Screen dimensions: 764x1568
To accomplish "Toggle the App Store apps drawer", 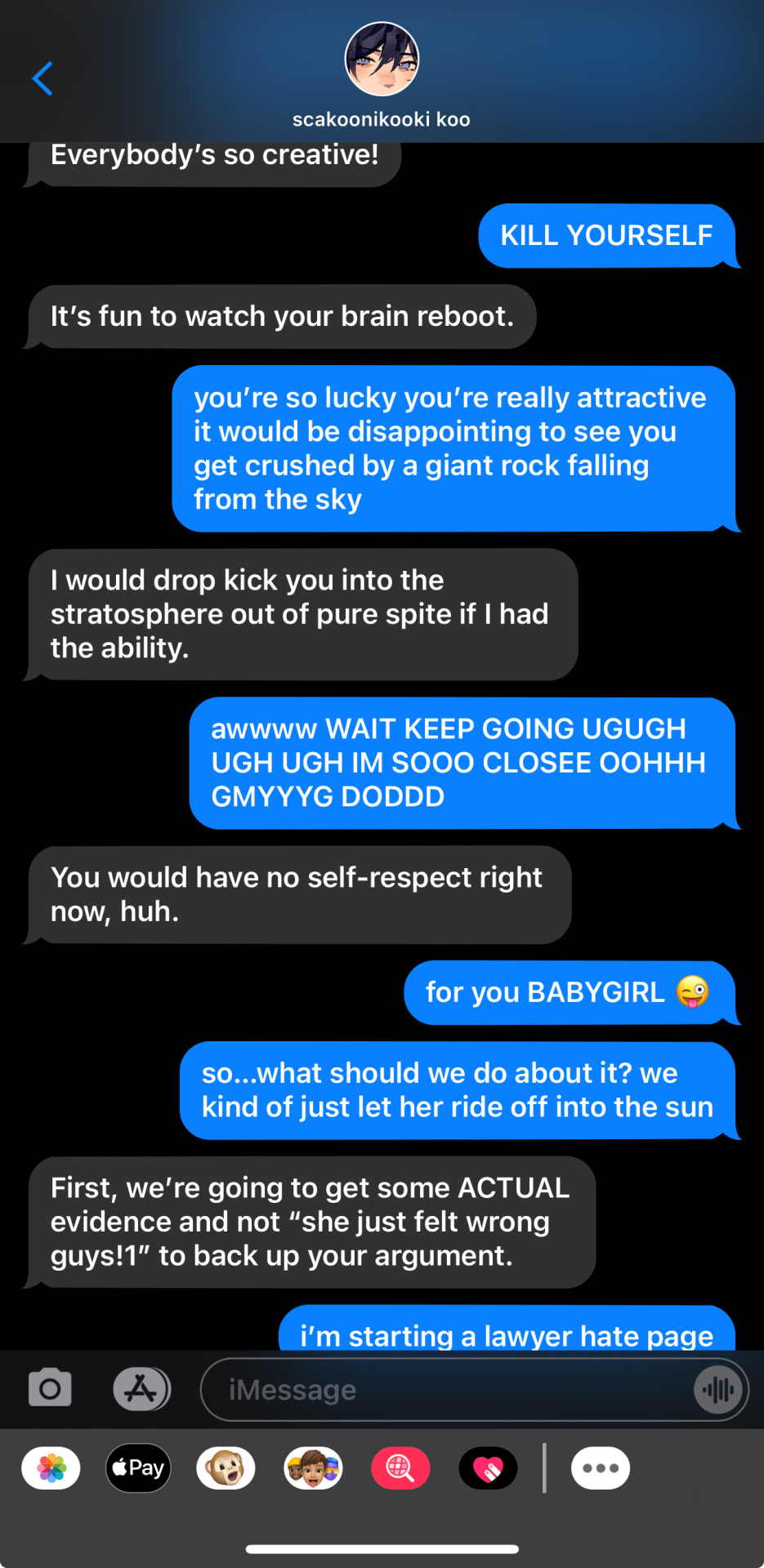I will 141,1388.
